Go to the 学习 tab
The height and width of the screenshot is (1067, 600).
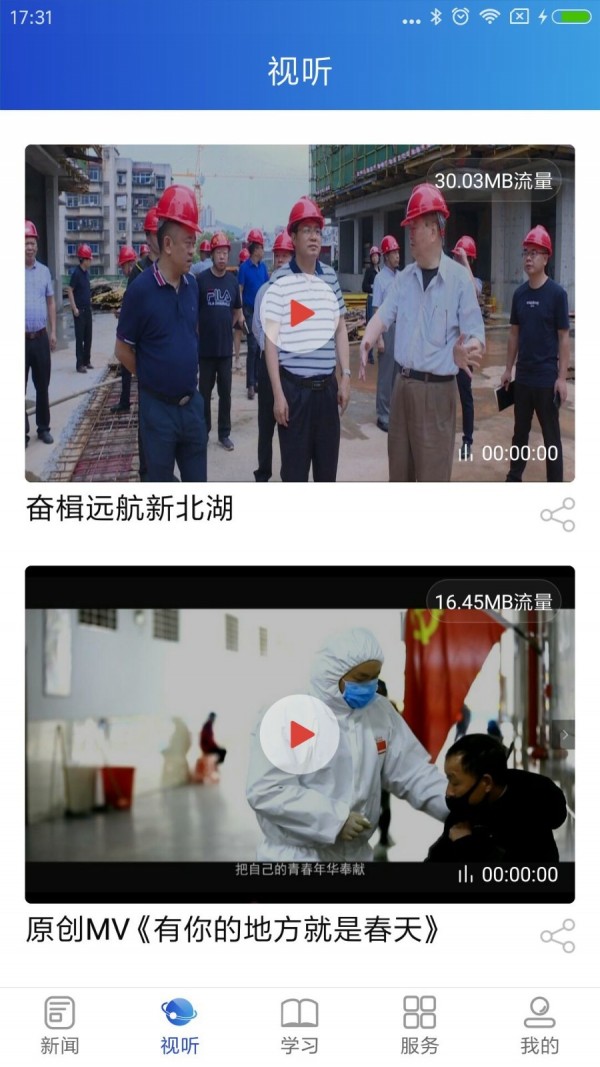click(300, 1026)
